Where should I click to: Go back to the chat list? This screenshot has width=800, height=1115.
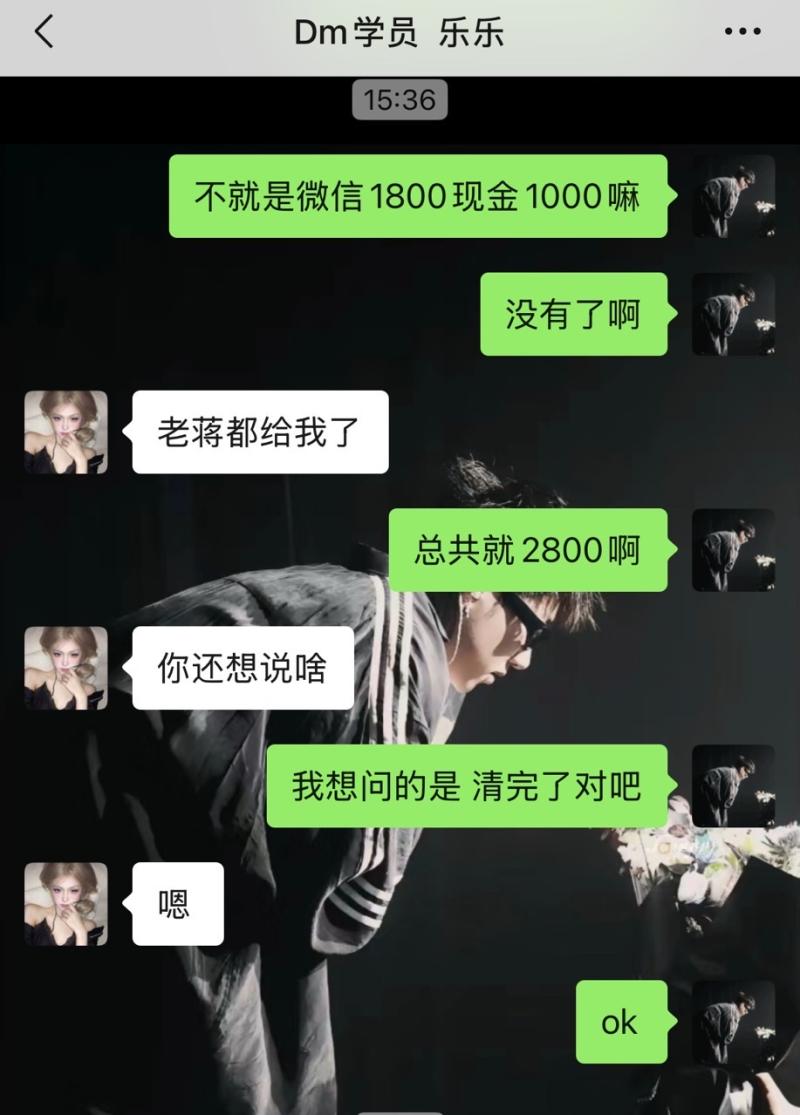tap(44, 33)
